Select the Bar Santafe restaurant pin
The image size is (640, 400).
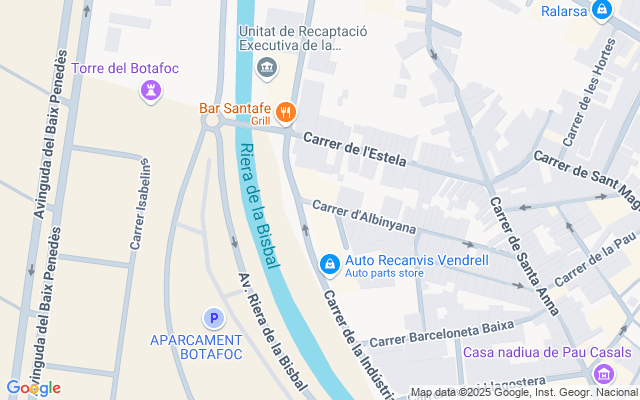coord(286,112)
